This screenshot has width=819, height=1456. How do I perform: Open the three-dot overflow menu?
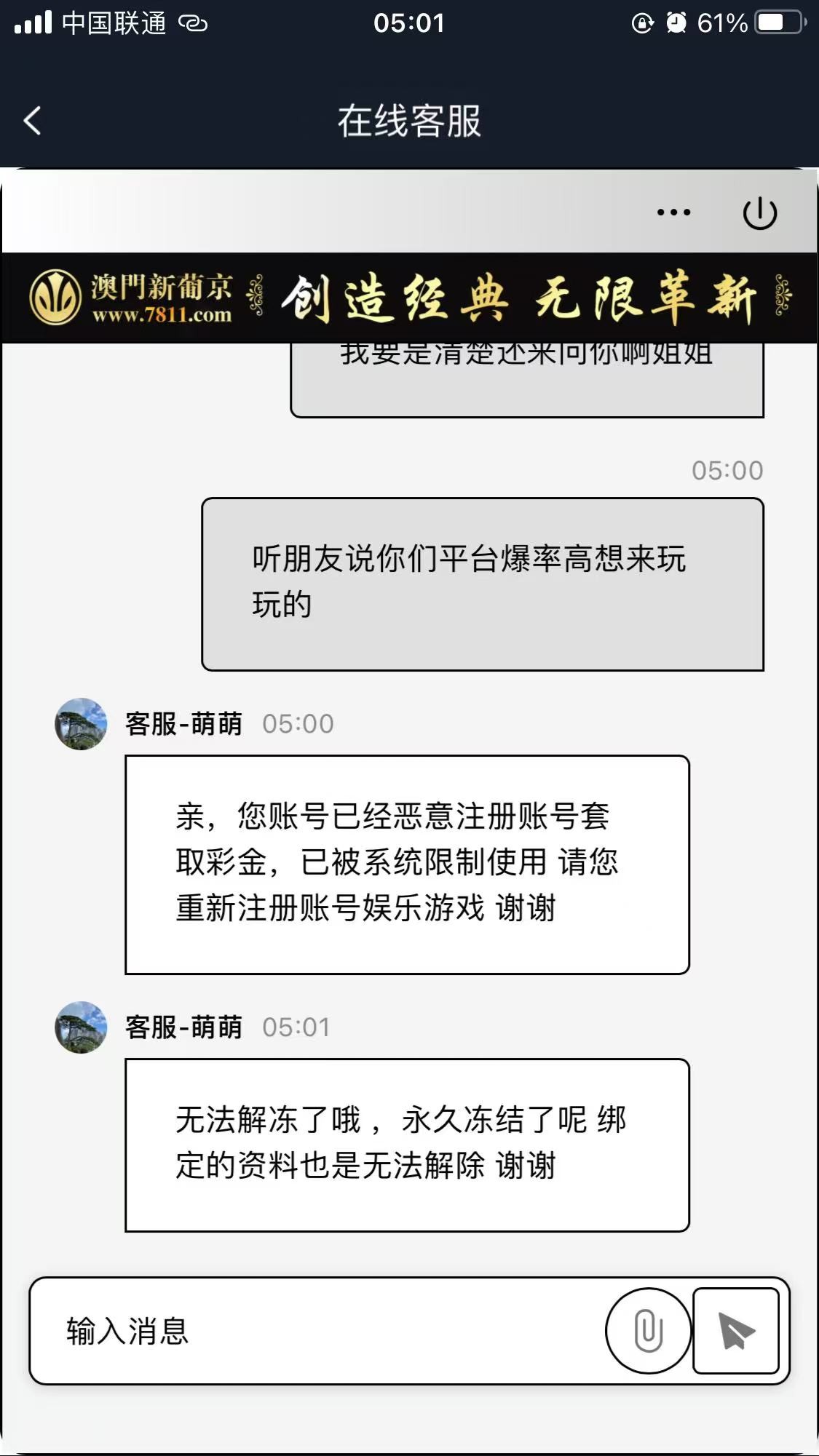point(673,212)
